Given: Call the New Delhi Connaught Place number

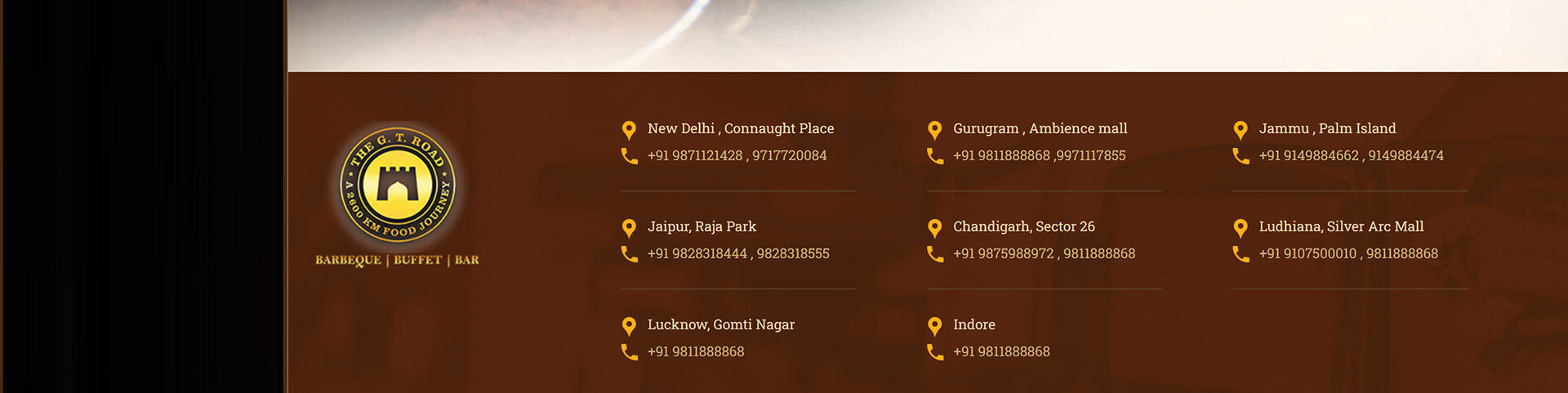Looking at the screenshot, I should click(736, 155).
